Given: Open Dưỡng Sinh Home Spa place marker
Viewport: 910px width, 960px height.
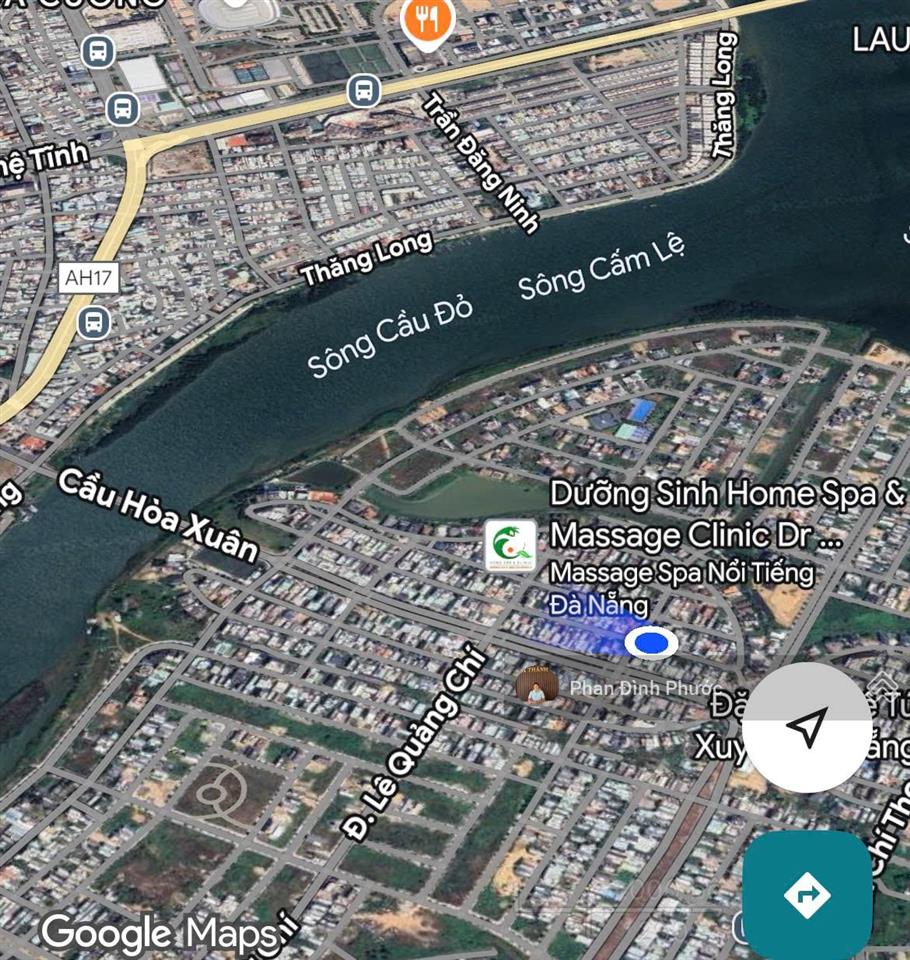Looking at the screenshot, I should click(510, 546).
